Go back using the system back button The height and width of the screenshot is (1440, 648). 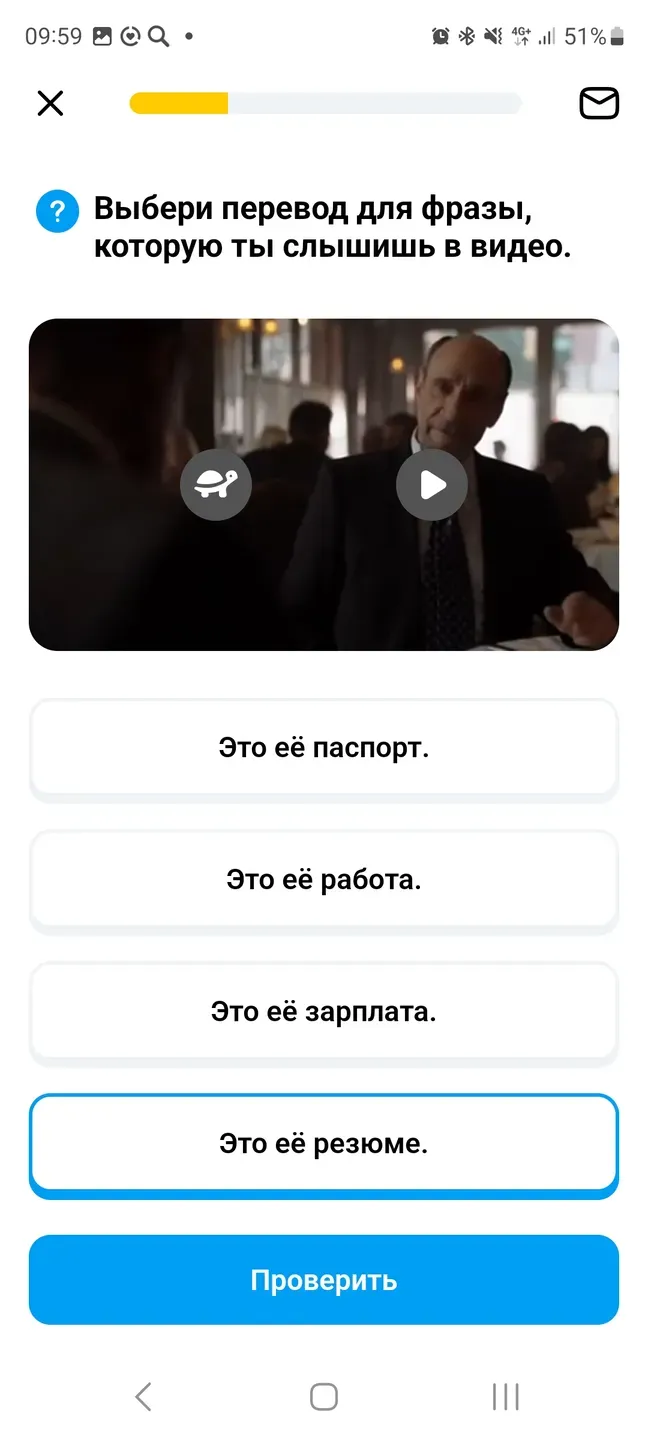tap(143, 1396)
